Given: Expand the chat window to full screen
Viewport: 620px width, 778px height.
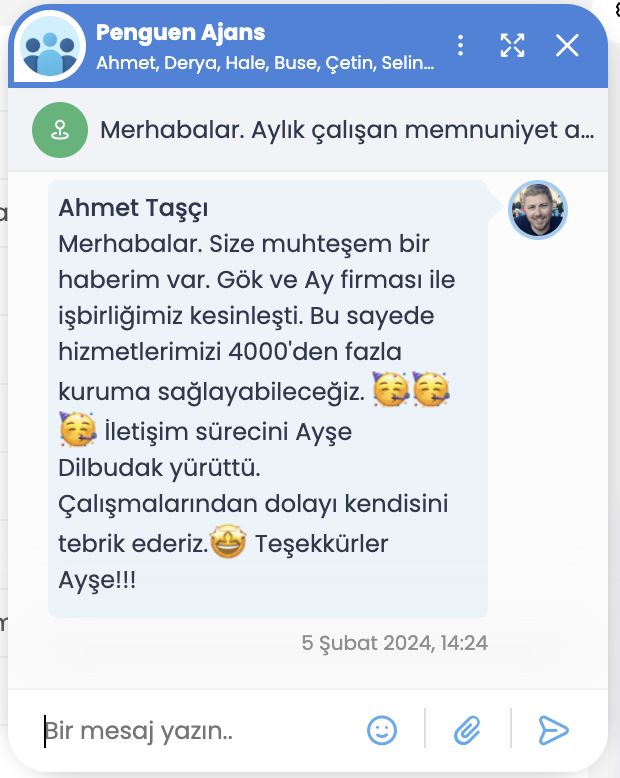Looking at the screenshot, I should click(512, 45).
